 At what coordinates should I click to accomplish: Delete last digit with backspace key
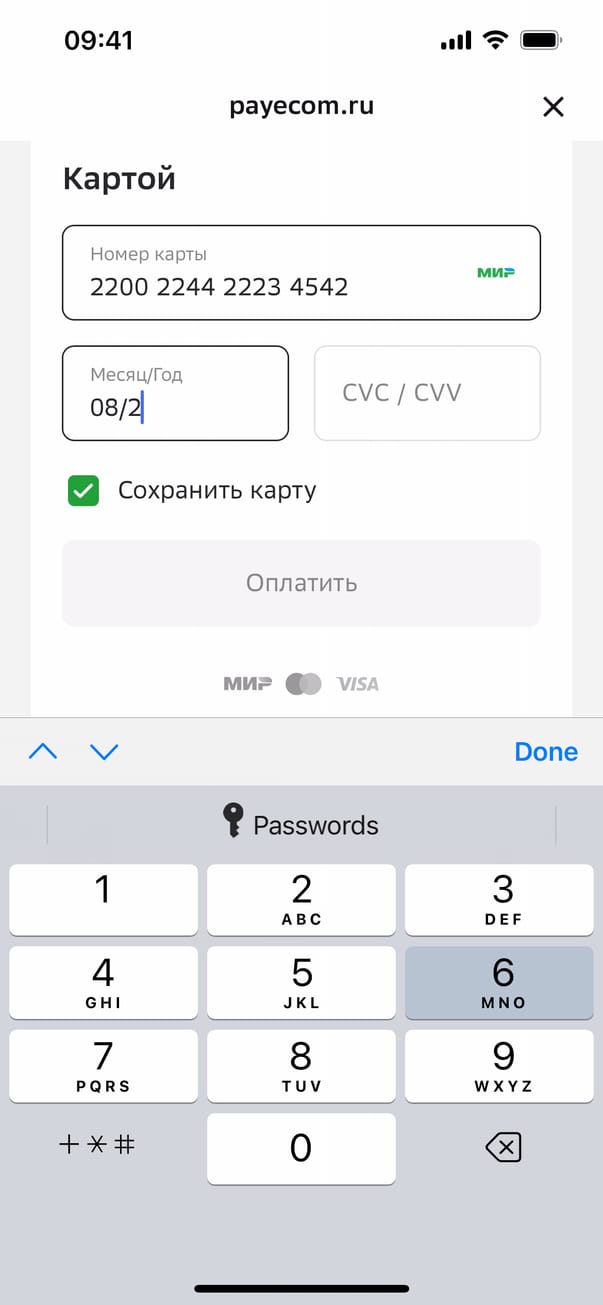pyautogui.click(x=502, y=1149)
